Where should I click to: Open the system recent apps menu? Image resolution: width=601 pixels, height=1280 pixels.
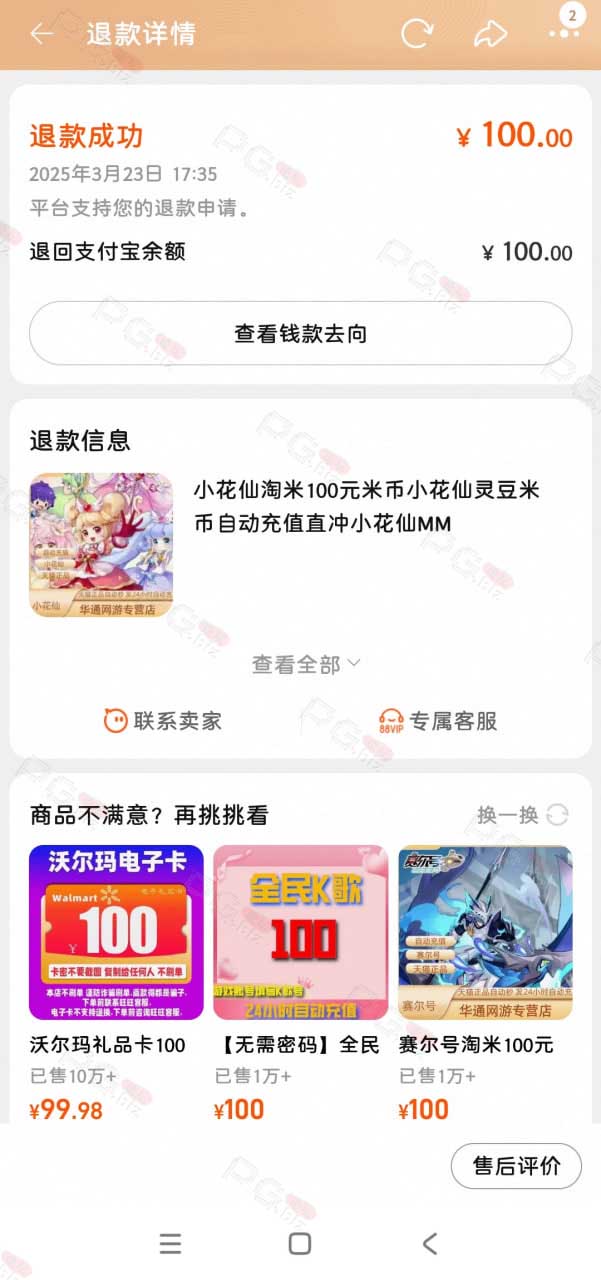point(171,1243)
